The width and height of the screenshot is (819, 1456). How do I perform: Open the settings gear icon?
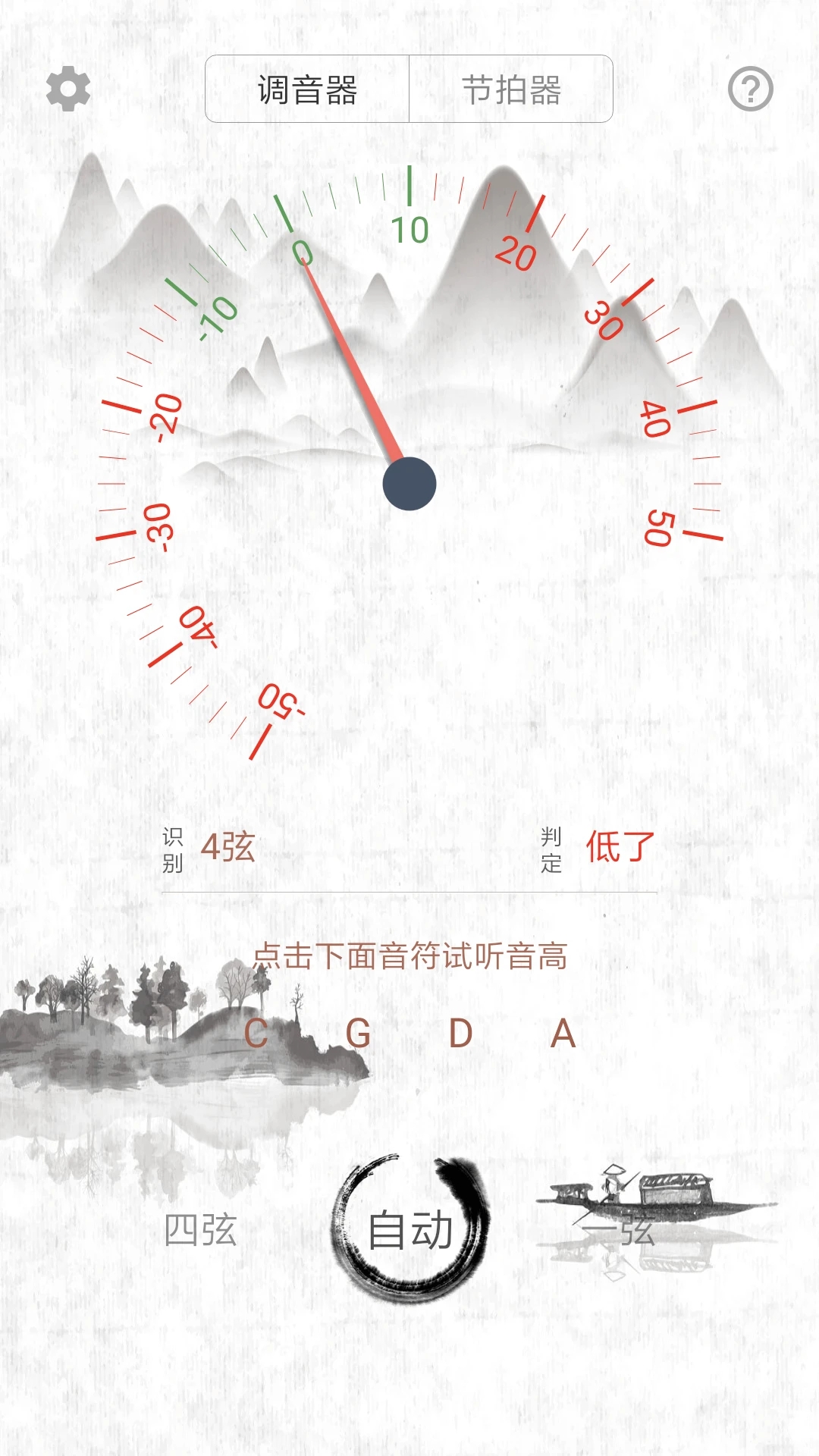tap(67, 89)
